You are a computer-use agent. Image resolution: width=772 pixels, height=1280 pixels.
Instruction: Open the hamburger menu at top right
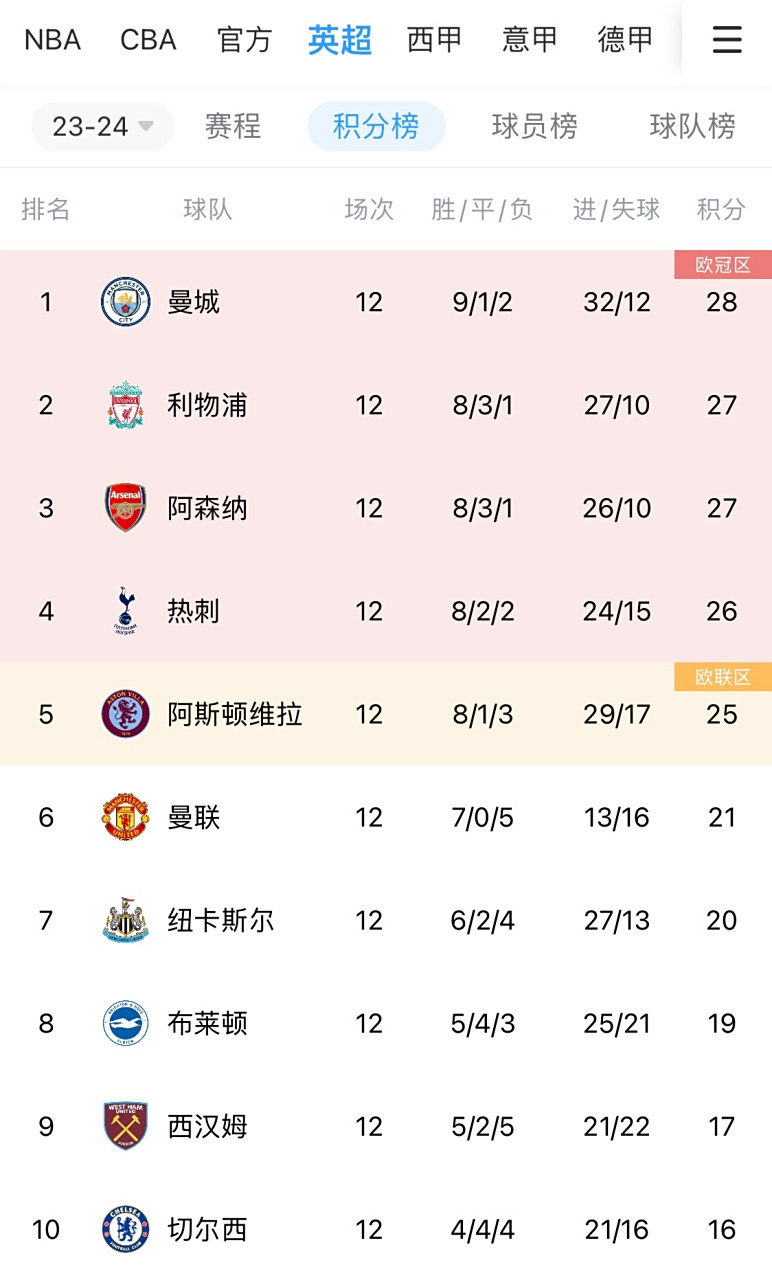(726, 40)
